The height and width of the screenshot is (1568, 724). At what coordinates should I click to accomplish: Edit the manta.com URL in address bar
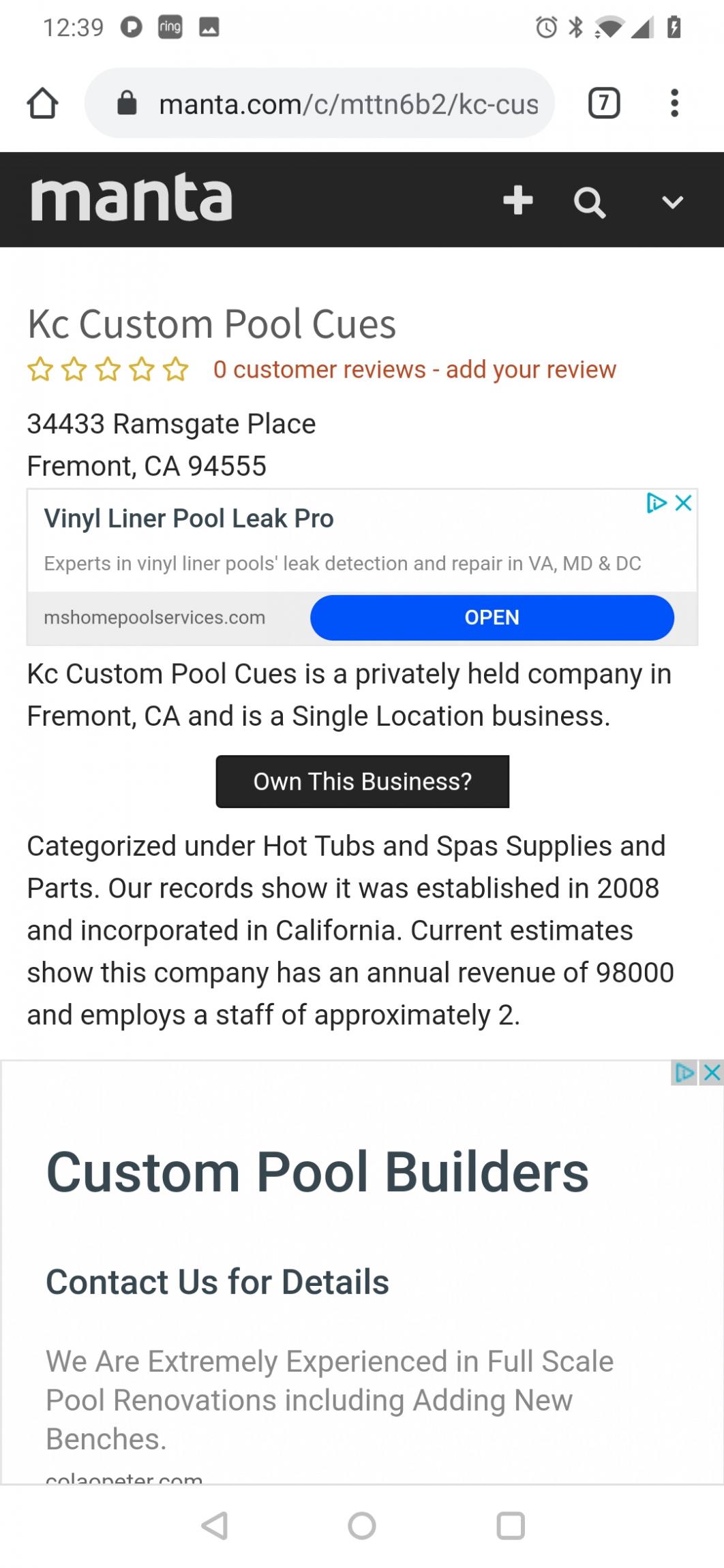(x=348, y=104)
